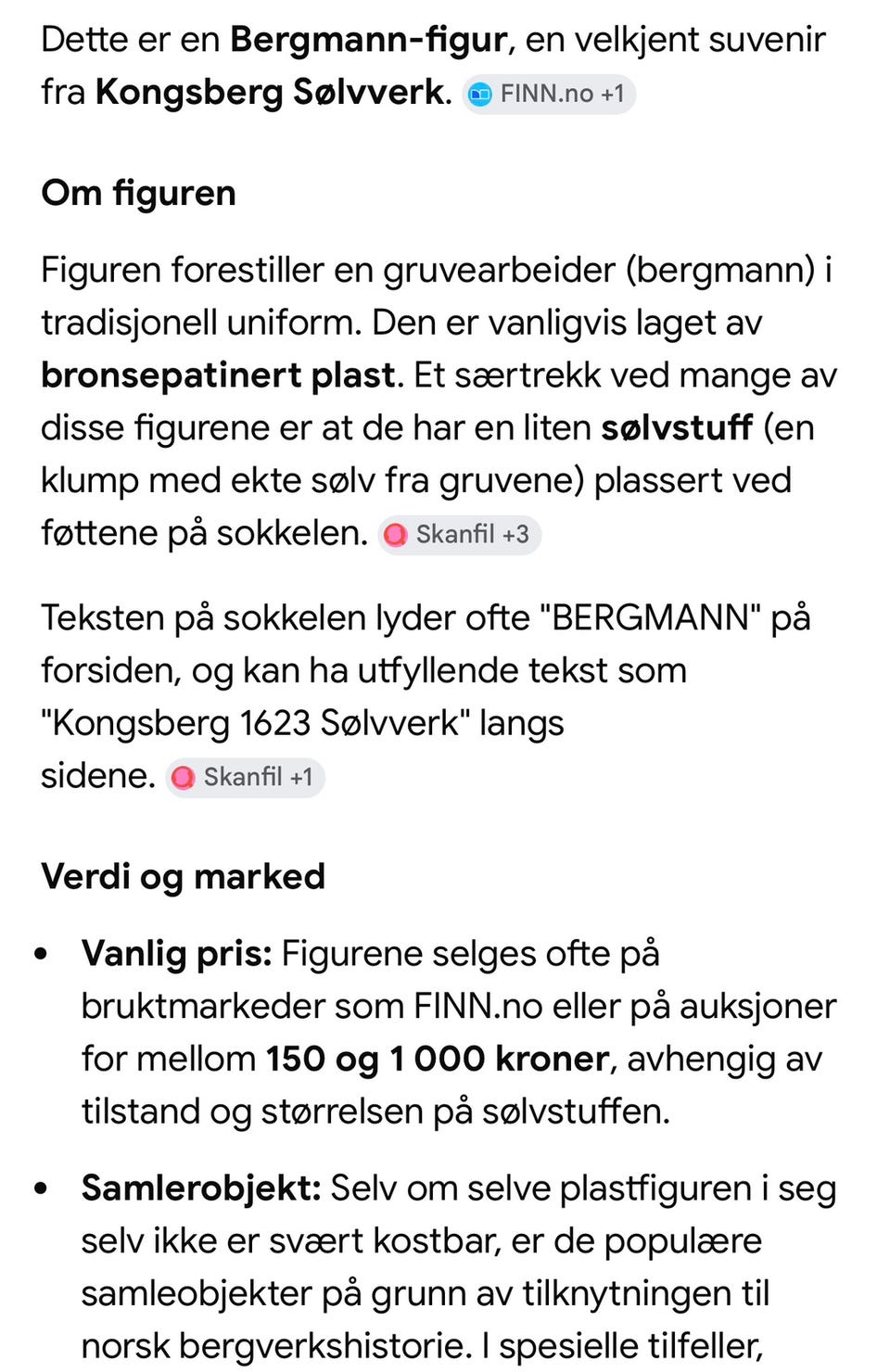Expand the '+1' extra source on second Skanfil chip
Screen dimensions: 890x1372
point(302,777)
